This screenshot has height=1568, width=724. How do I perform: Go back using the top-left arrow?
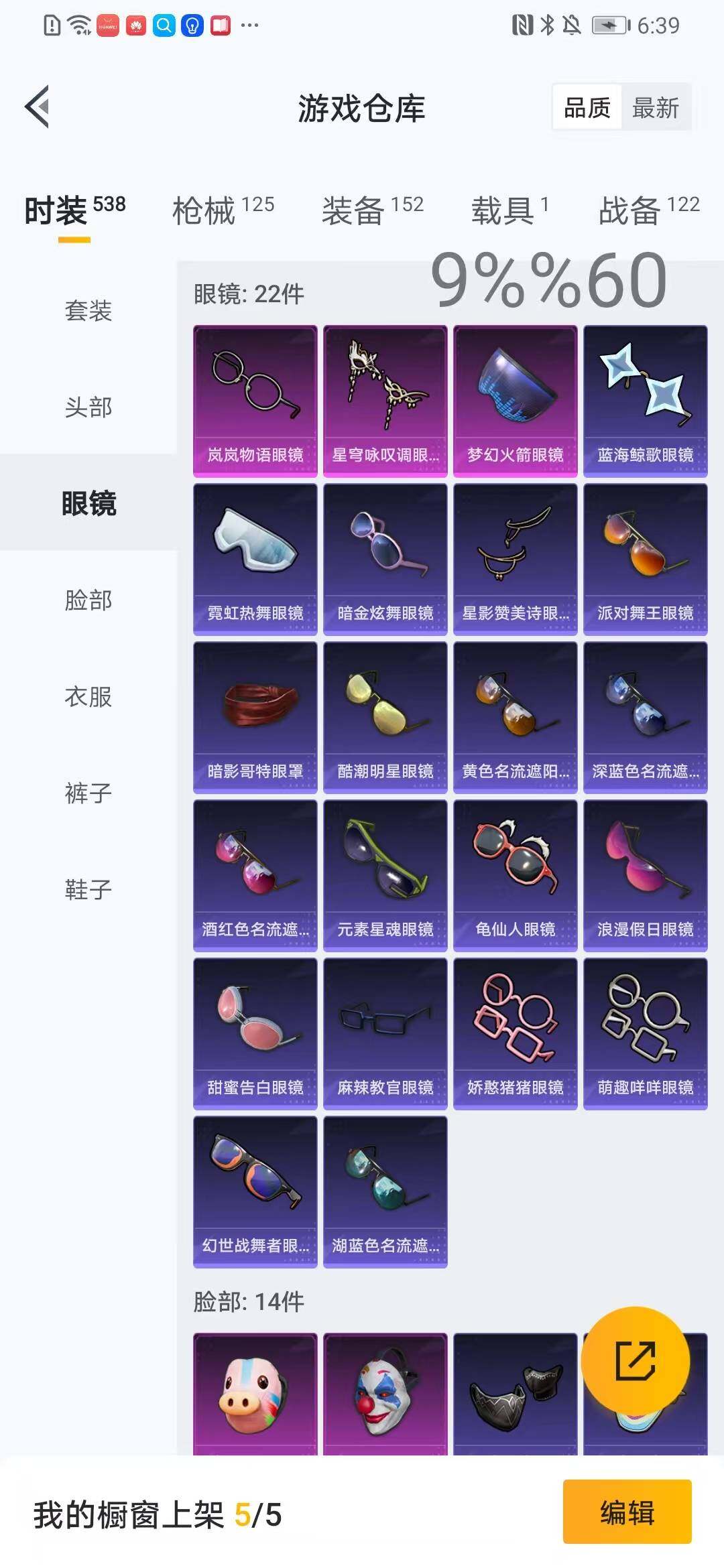click(38, 107)
